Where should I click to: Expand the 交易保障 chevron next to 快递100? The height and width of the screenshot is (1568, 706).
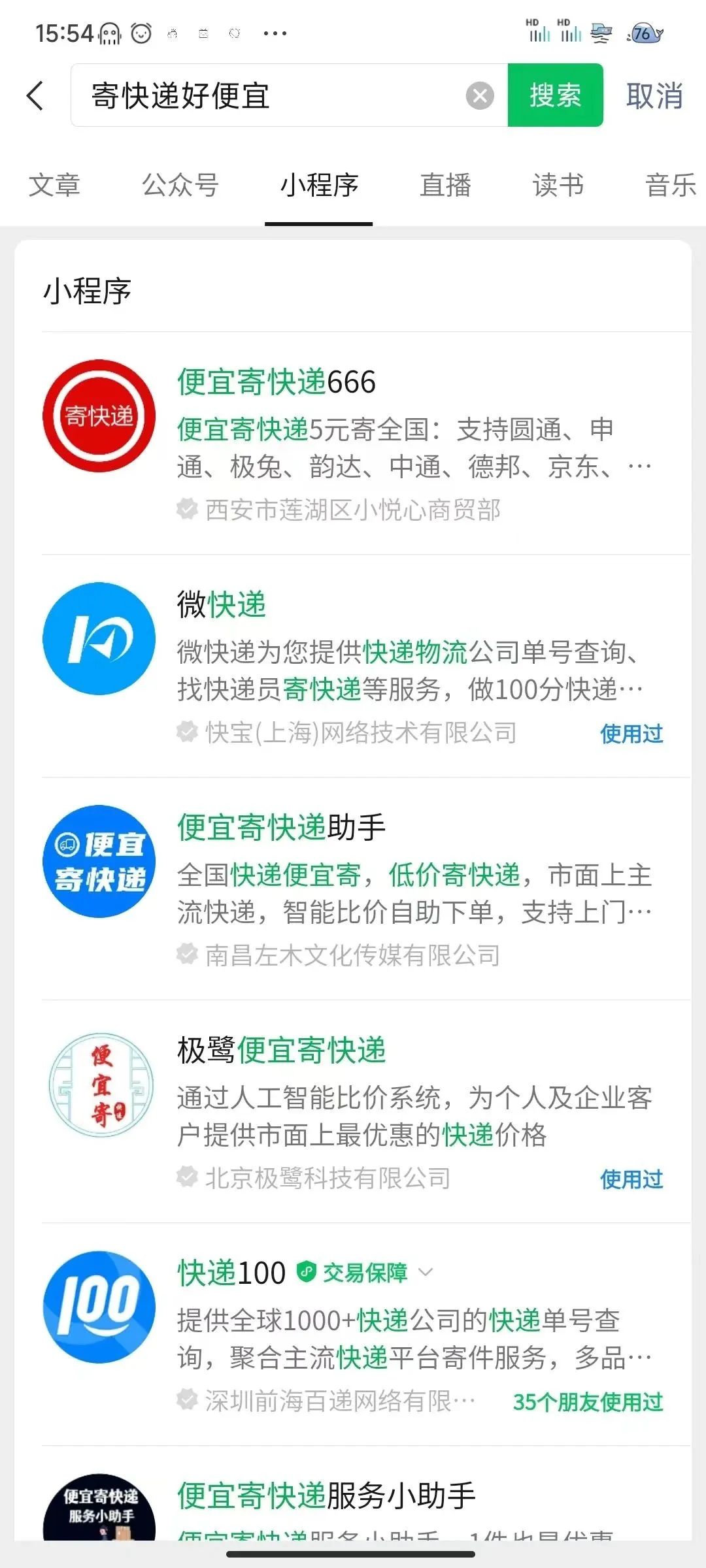[426, 1272]
